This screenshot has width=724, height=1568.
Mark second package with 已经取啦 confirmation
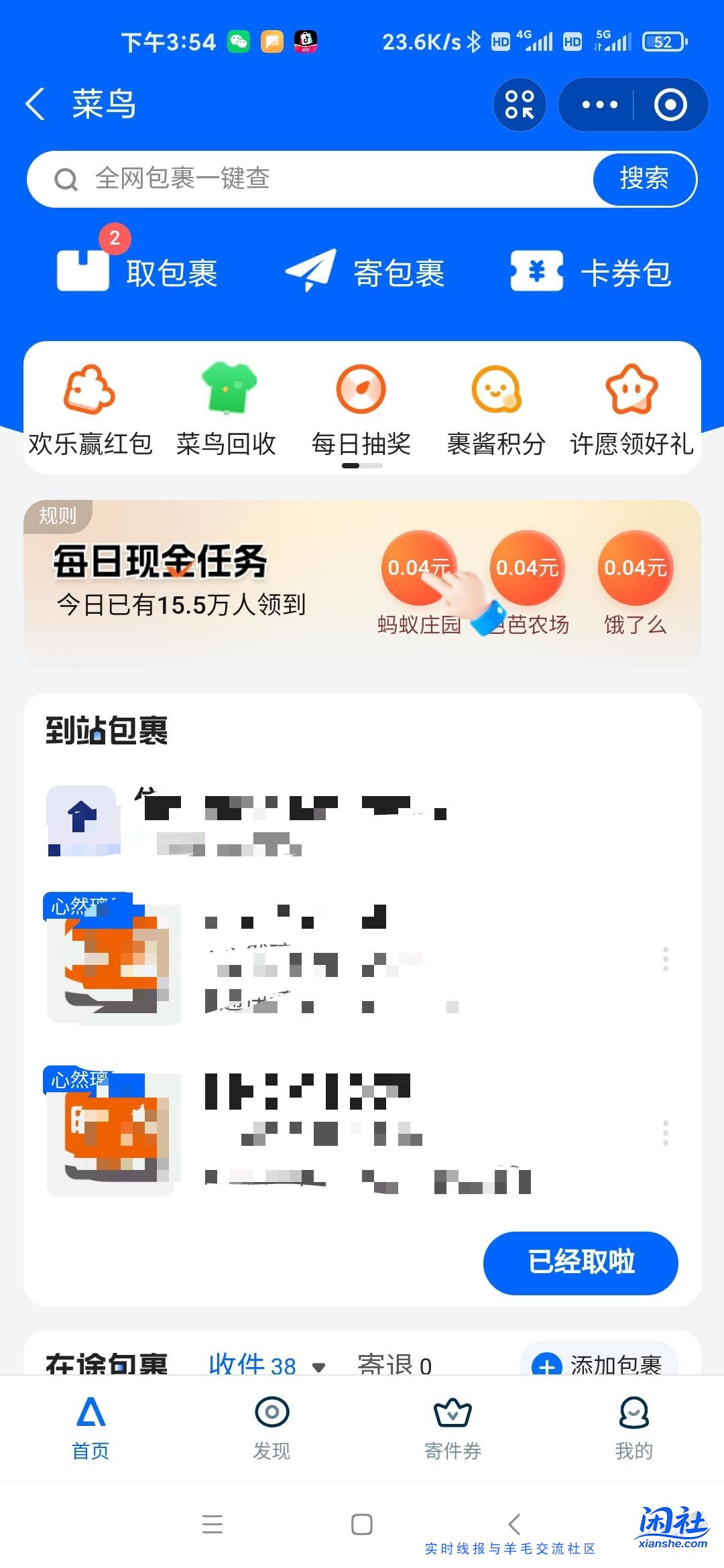tap(581, 1262)
